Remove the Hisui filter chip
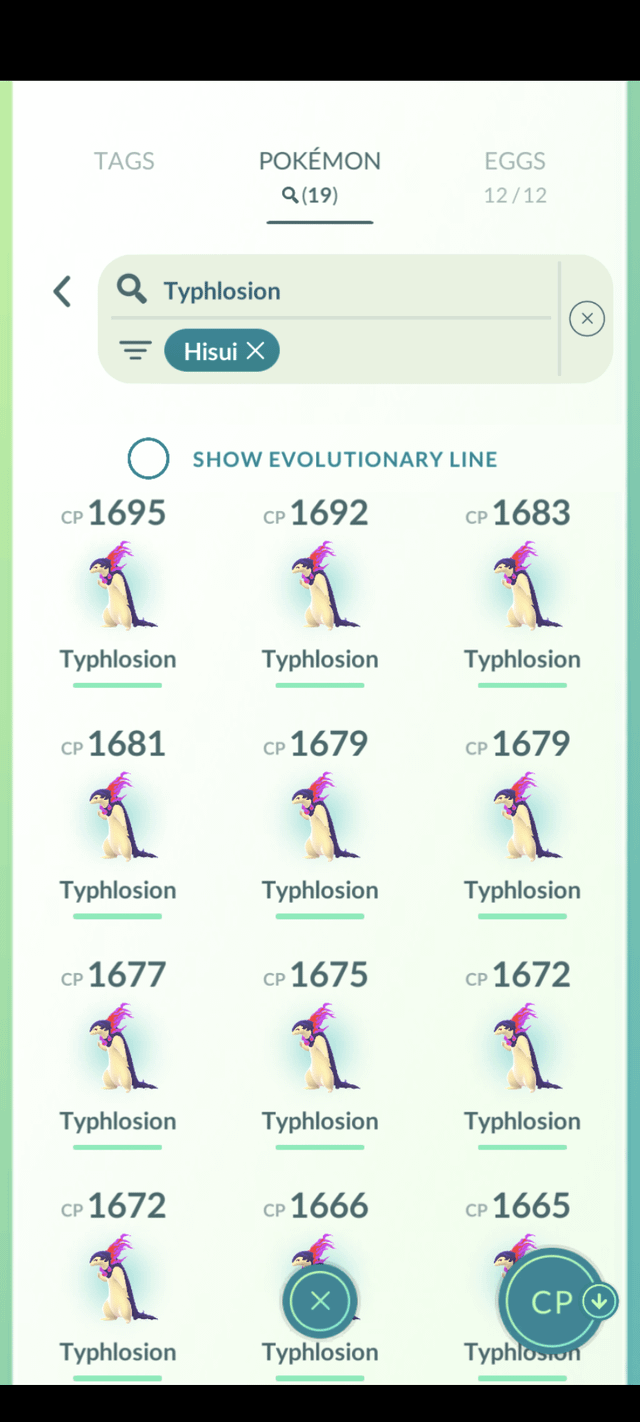The height and width of the screenshot is (1422, 640). tap(256, 351)
